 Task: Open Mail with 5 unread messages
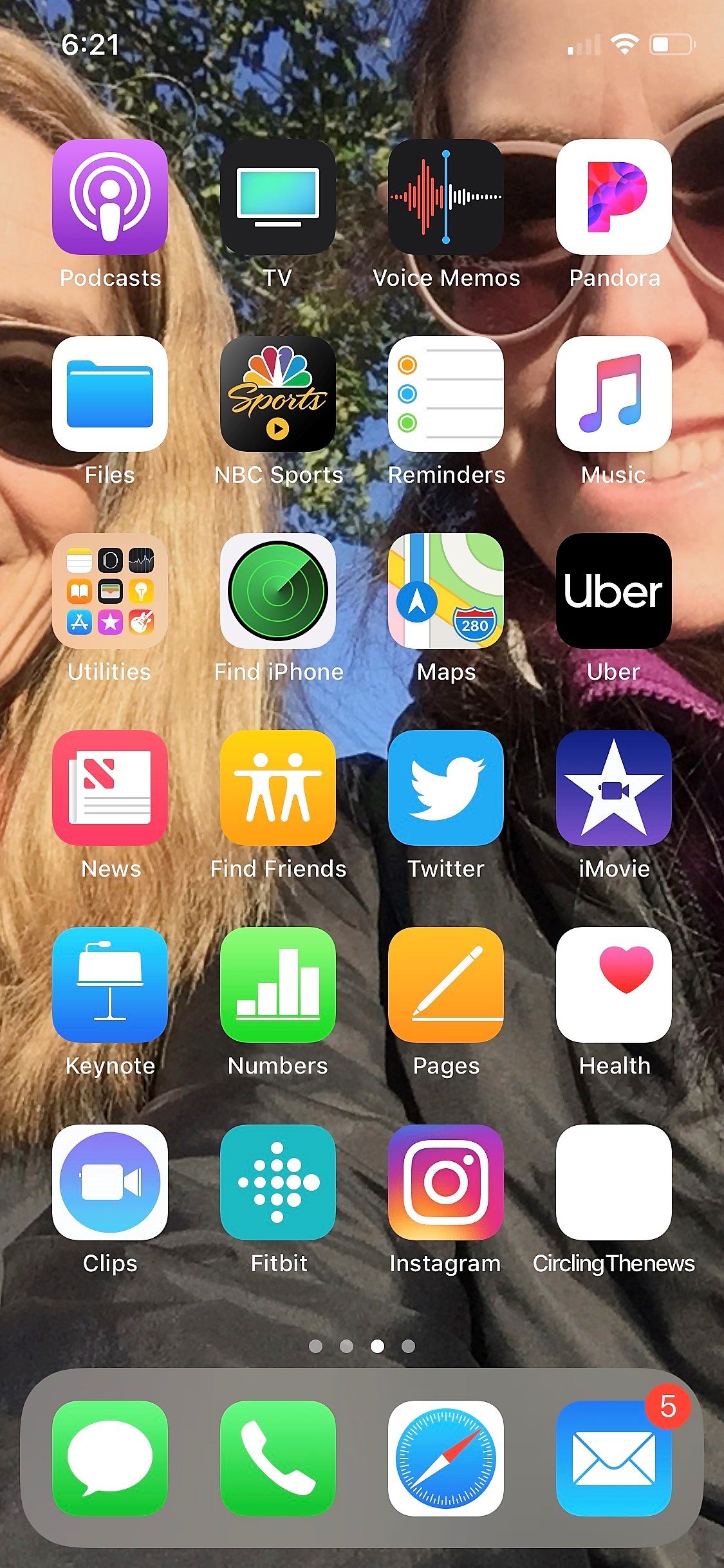[x=614, y=1459]
